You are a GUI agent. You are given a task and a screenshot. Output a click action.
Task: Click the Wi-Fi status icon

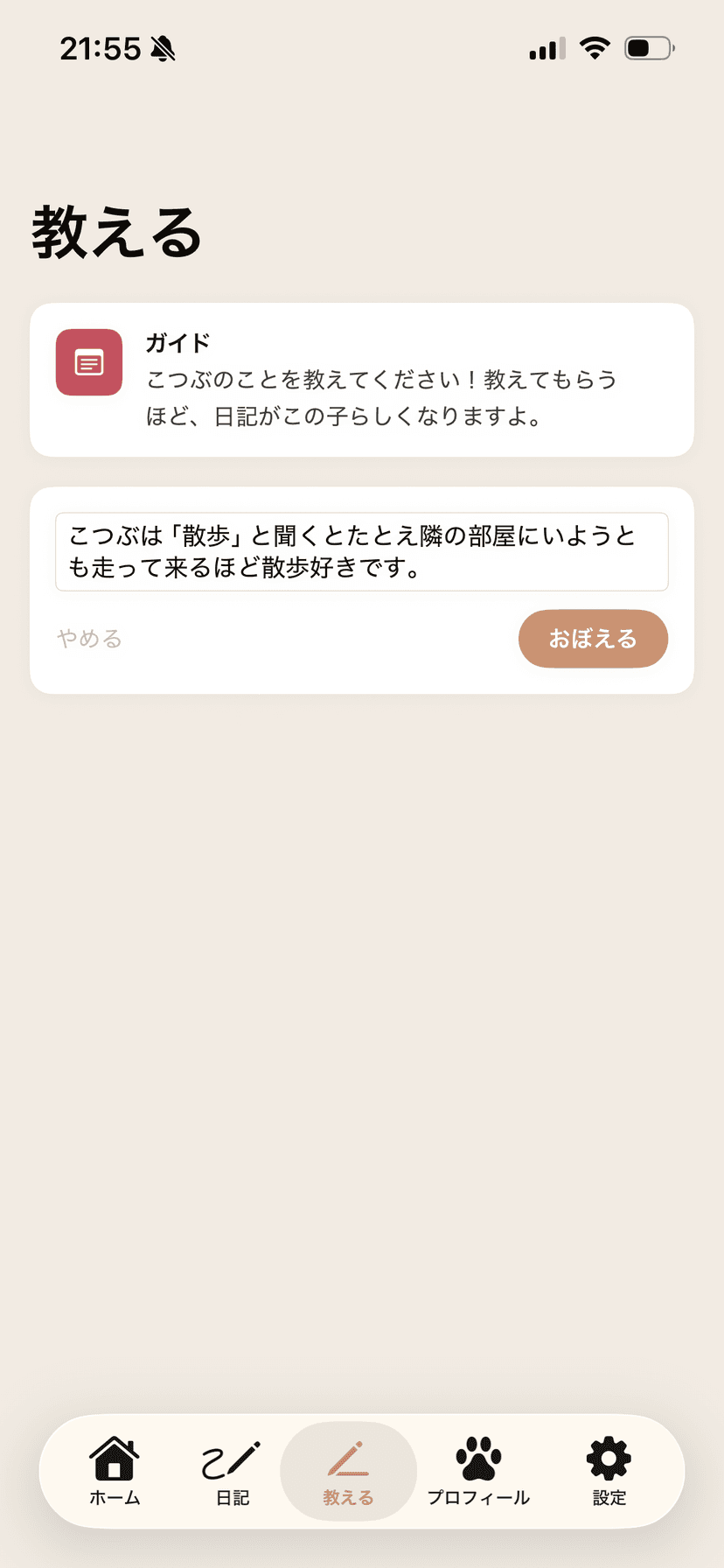tap(595, 48)
